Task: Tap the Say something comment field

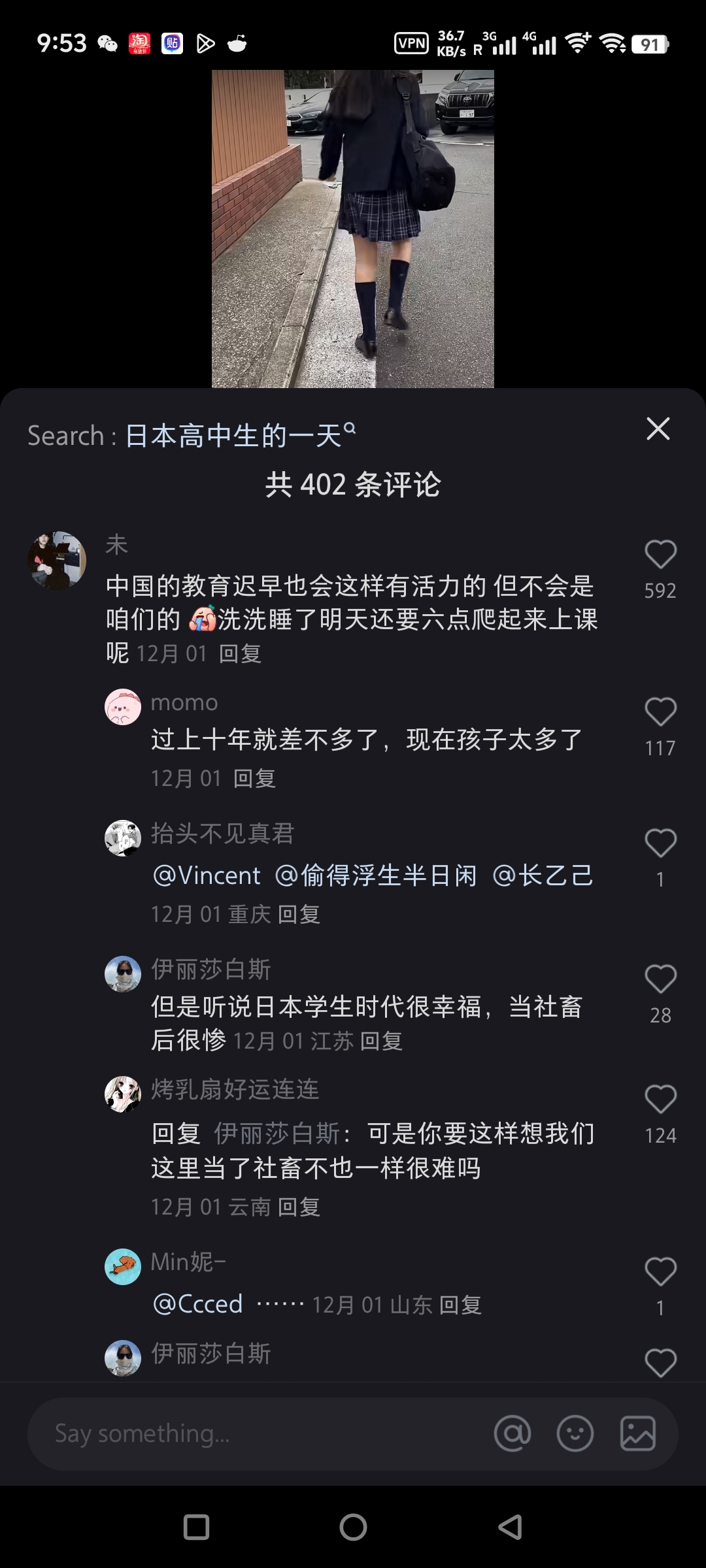Action: tap(261, 1434)
